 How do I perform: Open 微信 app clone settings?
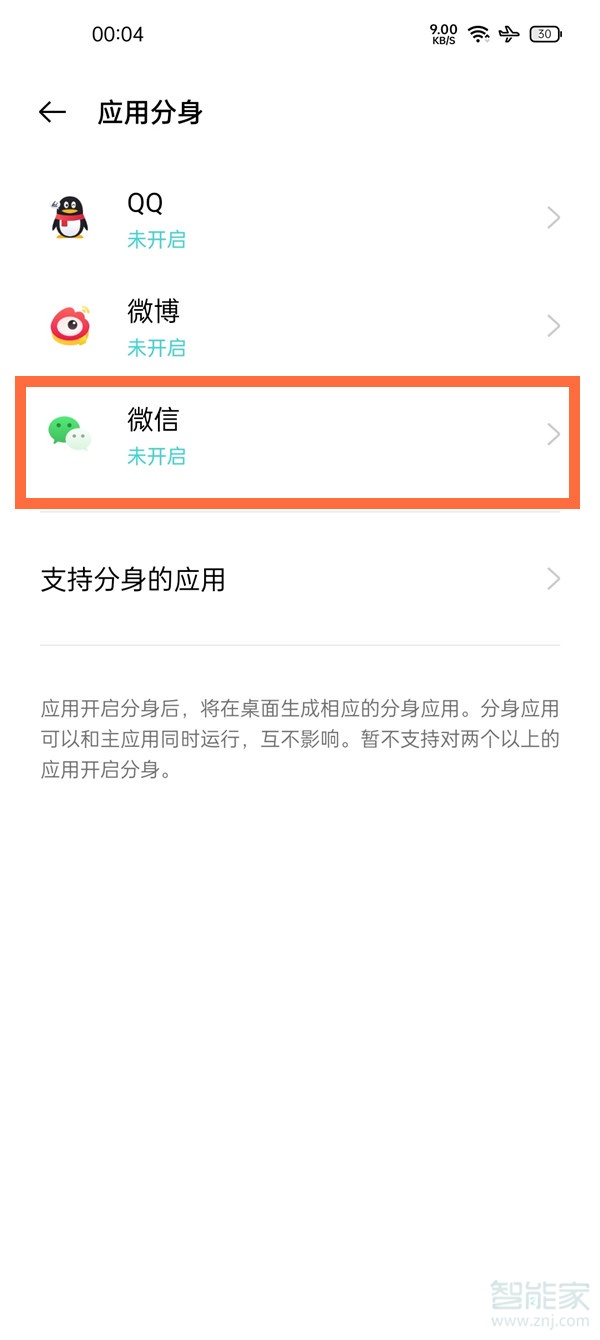(300, 437)
